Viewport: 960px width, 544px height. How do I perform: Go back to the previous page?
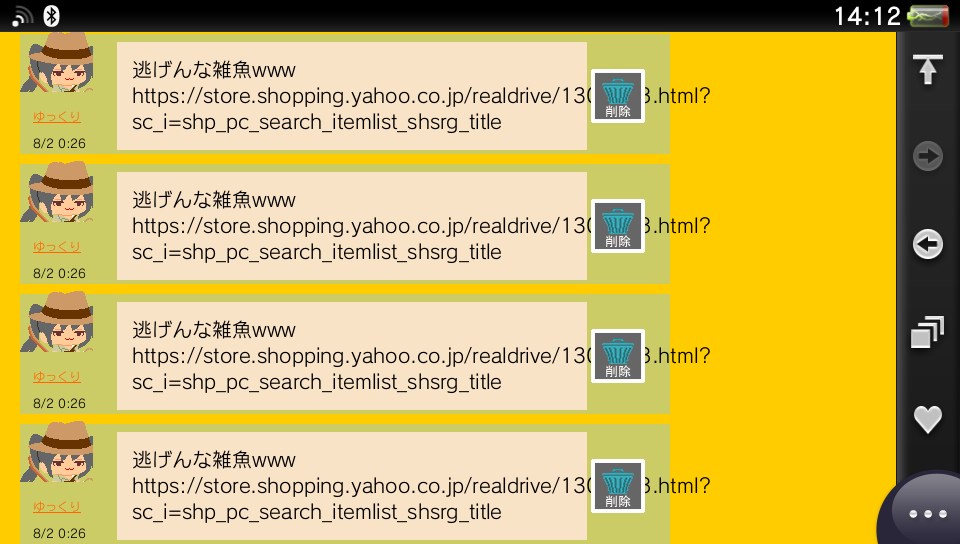928,244
